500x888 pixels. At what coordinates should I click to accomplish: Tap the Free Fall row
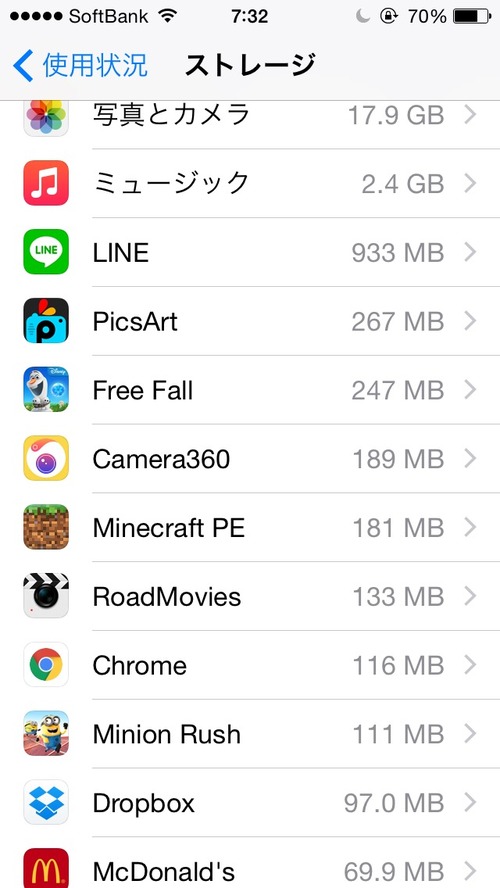250,390
